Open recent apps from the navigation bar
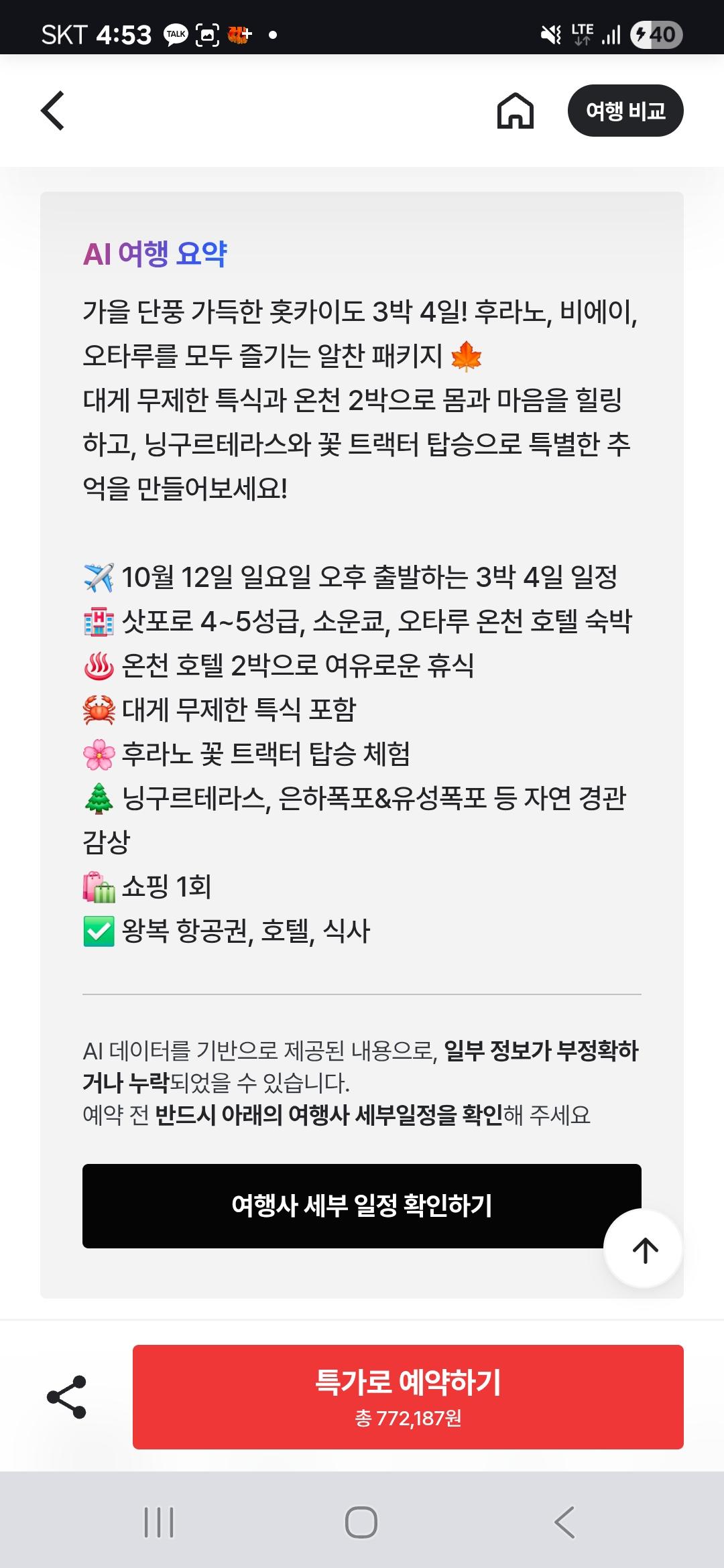Viewport: 724px width, 1568px height. tap(159, 1522)
